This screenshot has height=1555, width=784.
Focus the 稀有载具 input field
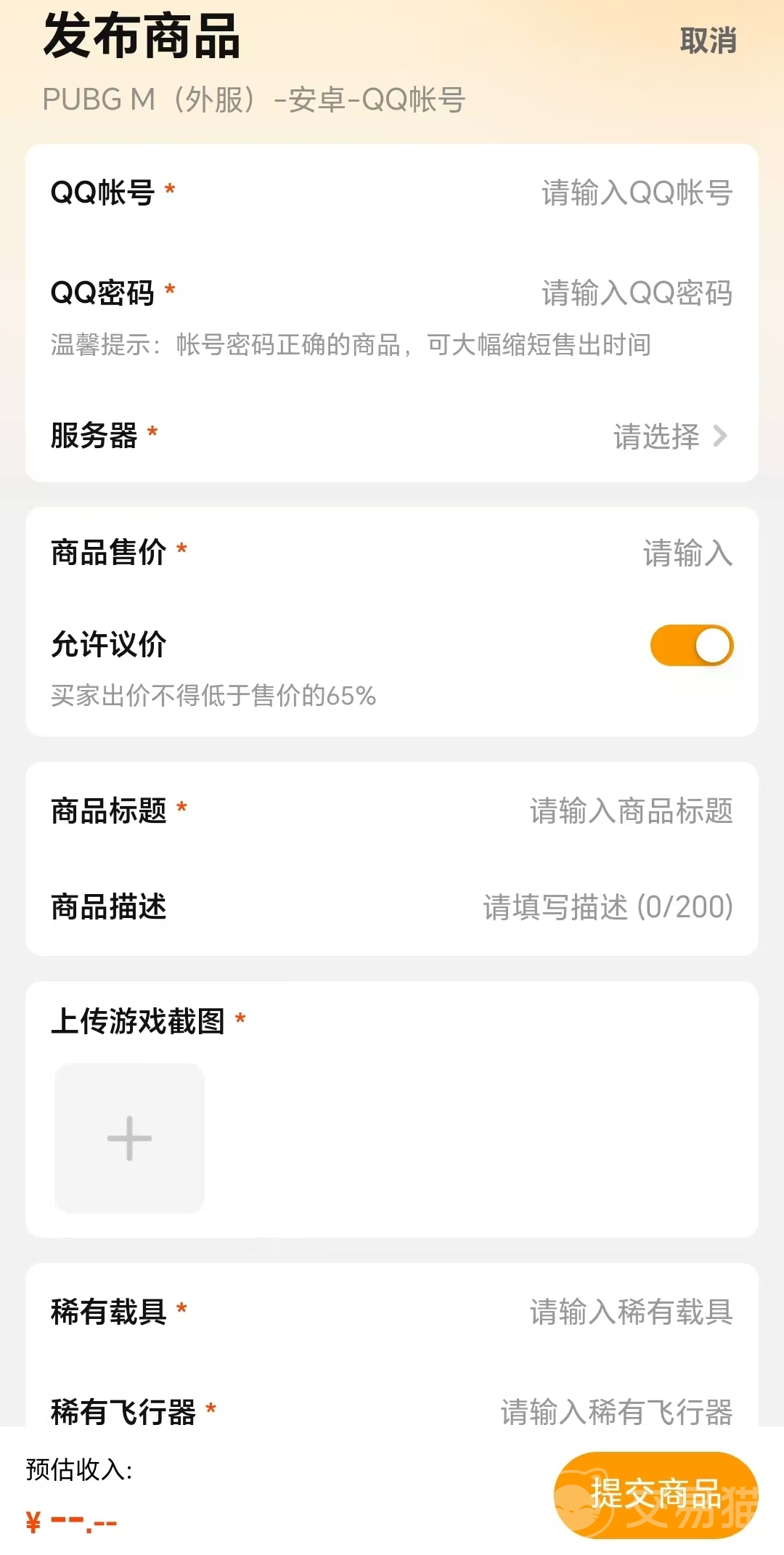392,1312
